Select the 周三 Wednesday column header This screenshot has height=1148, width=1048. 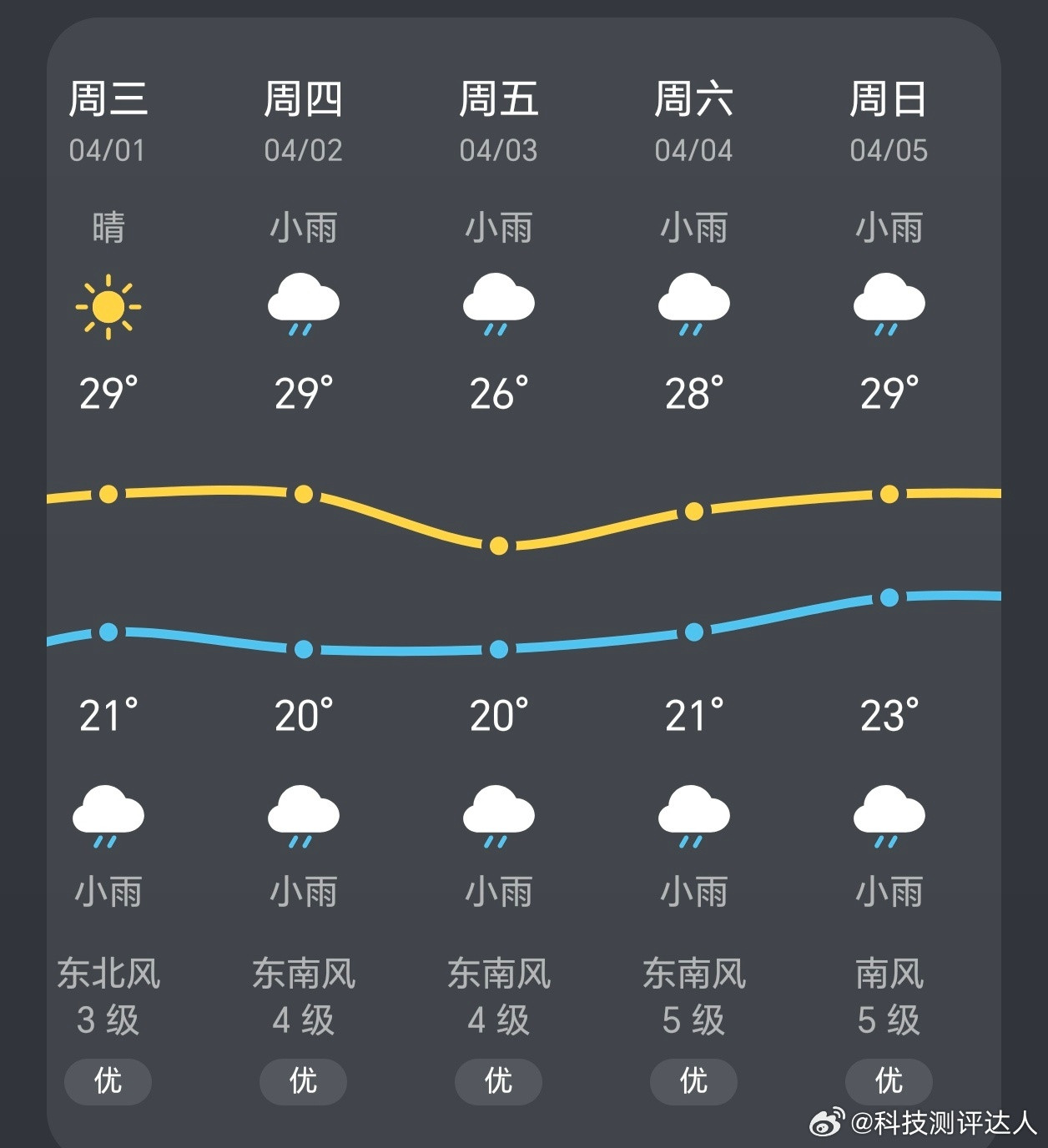(108, 100)
